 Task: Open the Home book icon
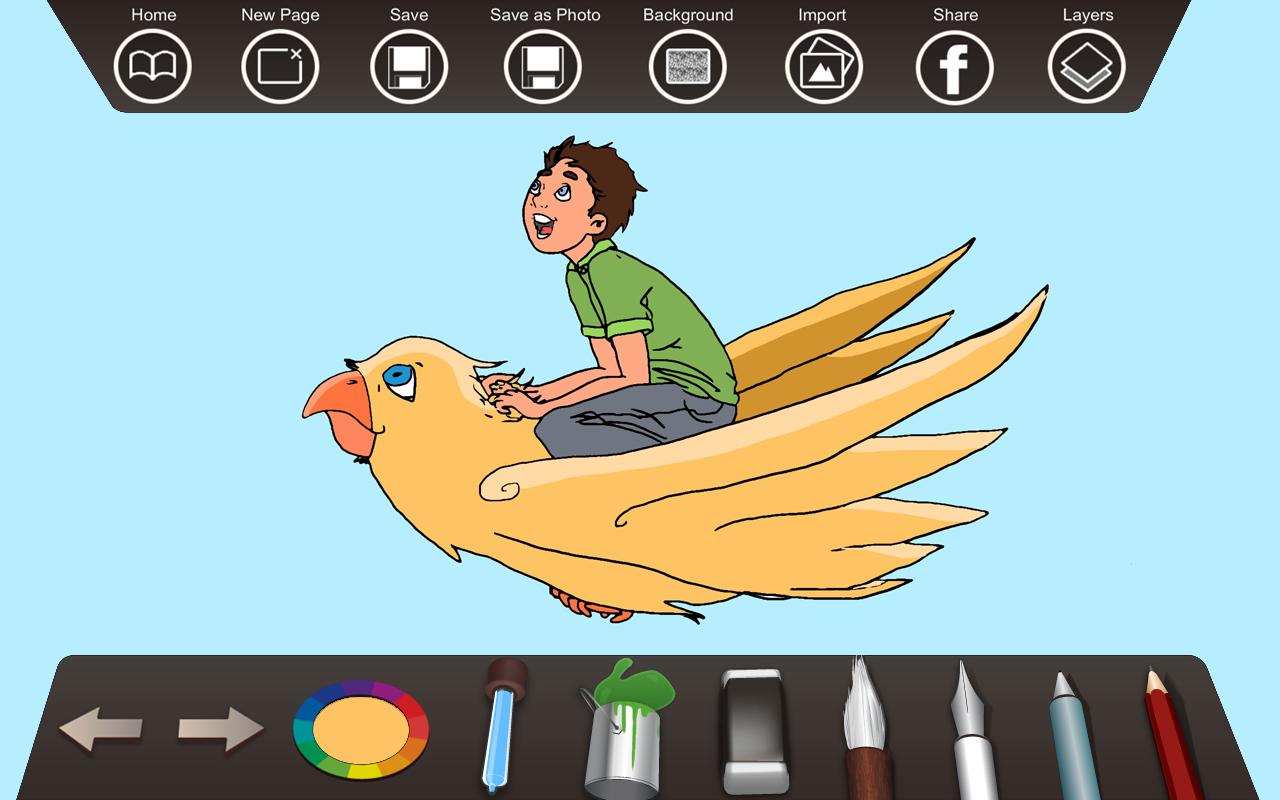(x=153, y=67)
